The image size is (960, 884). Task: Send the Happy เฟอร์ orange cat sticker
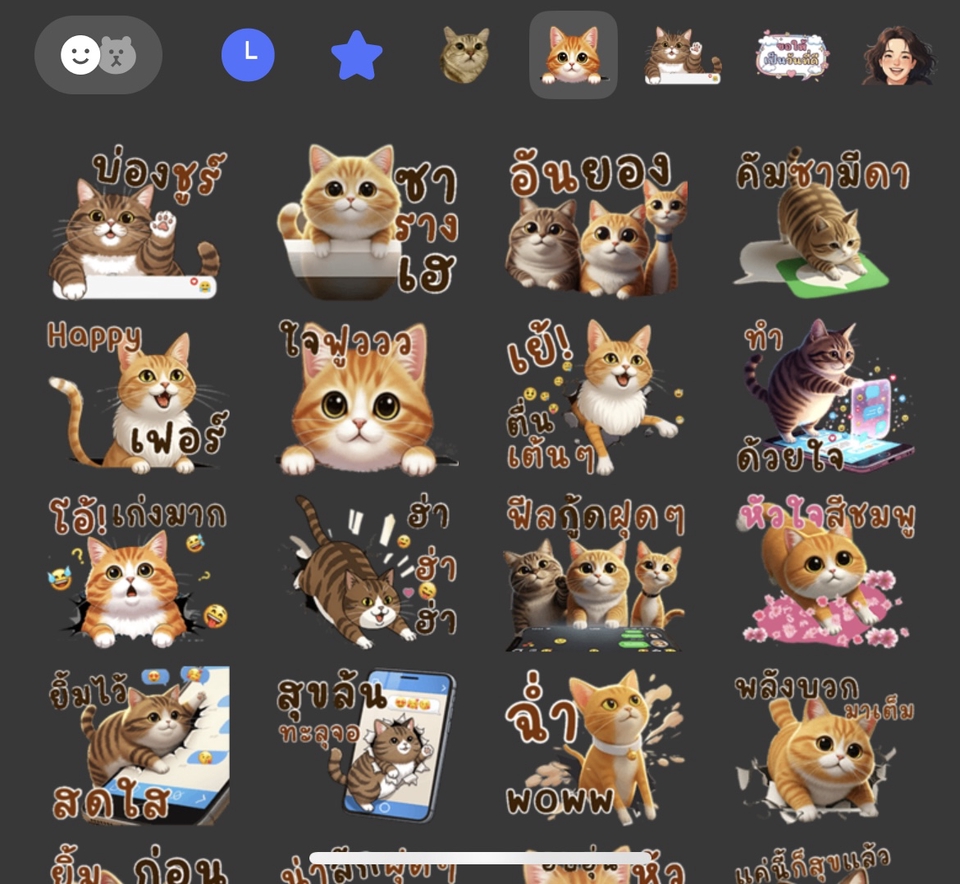tap(135, 397)
